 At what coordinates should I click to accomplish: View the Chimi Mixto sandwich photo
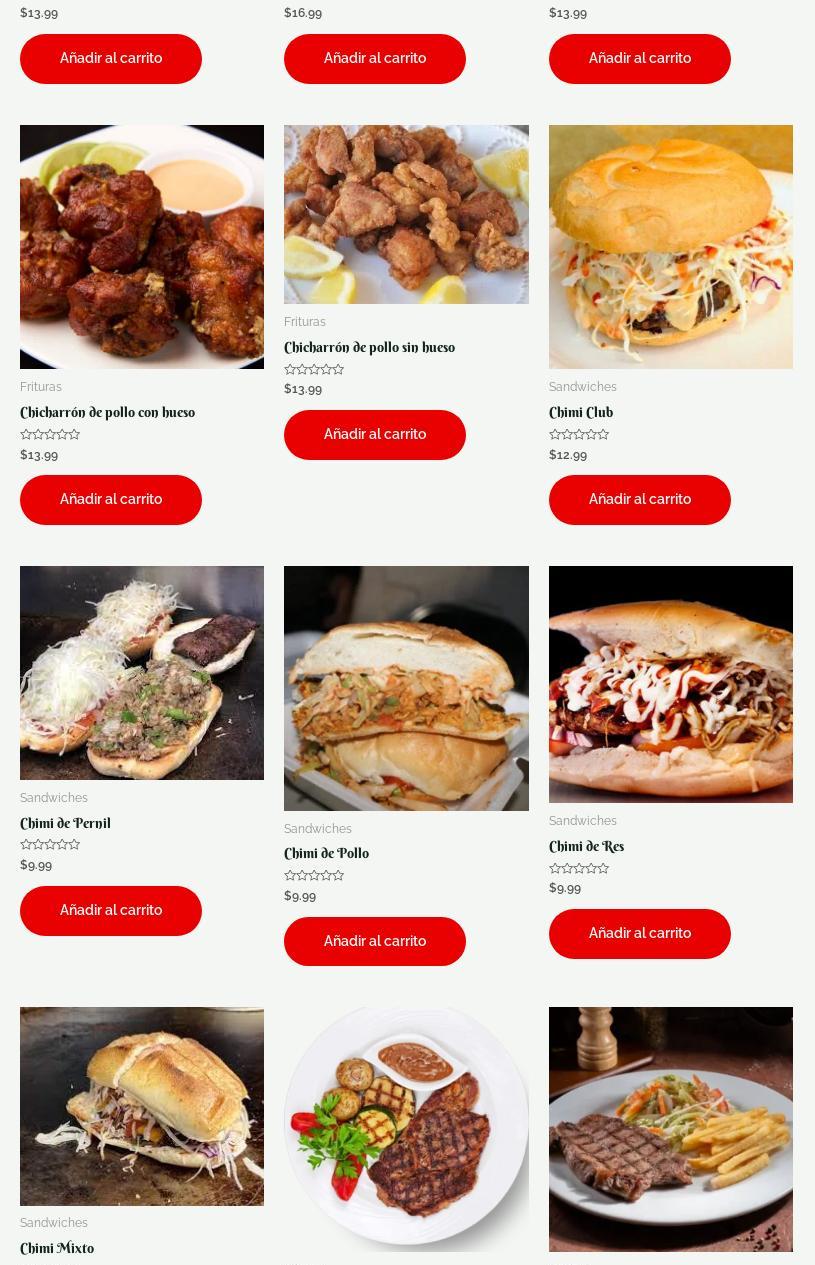(142, 1106)
